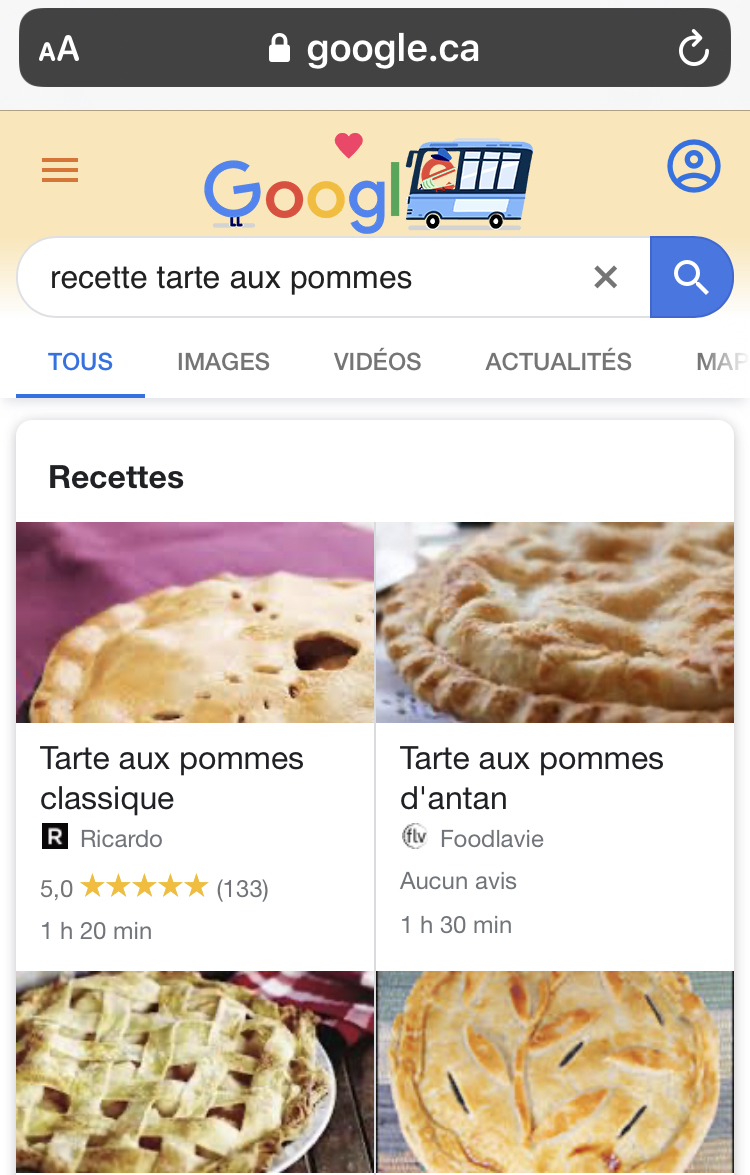
Task: Edit the "recette tarte aux pommes" search field
Action: coord(300,277)
